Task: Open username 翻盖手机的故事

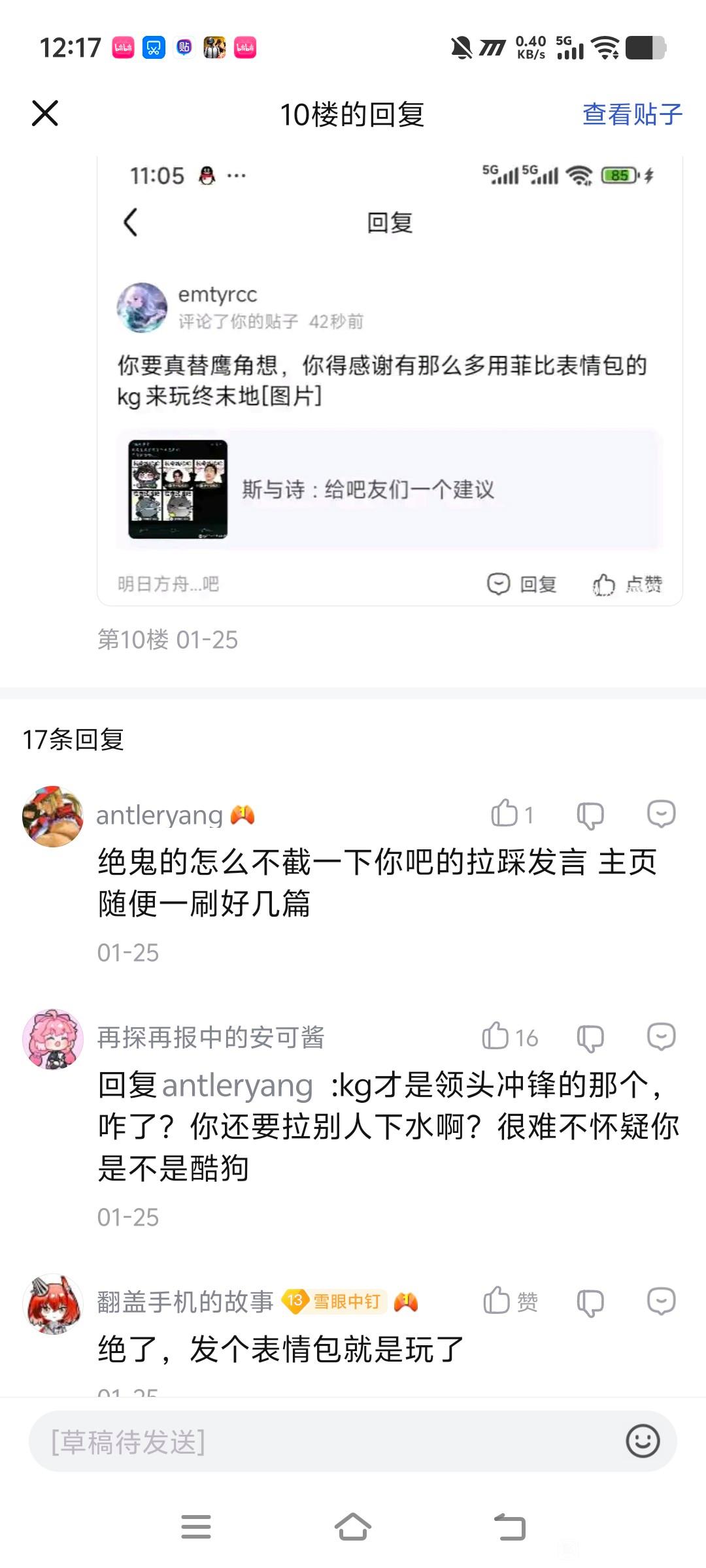Action: pos(186,1302)
